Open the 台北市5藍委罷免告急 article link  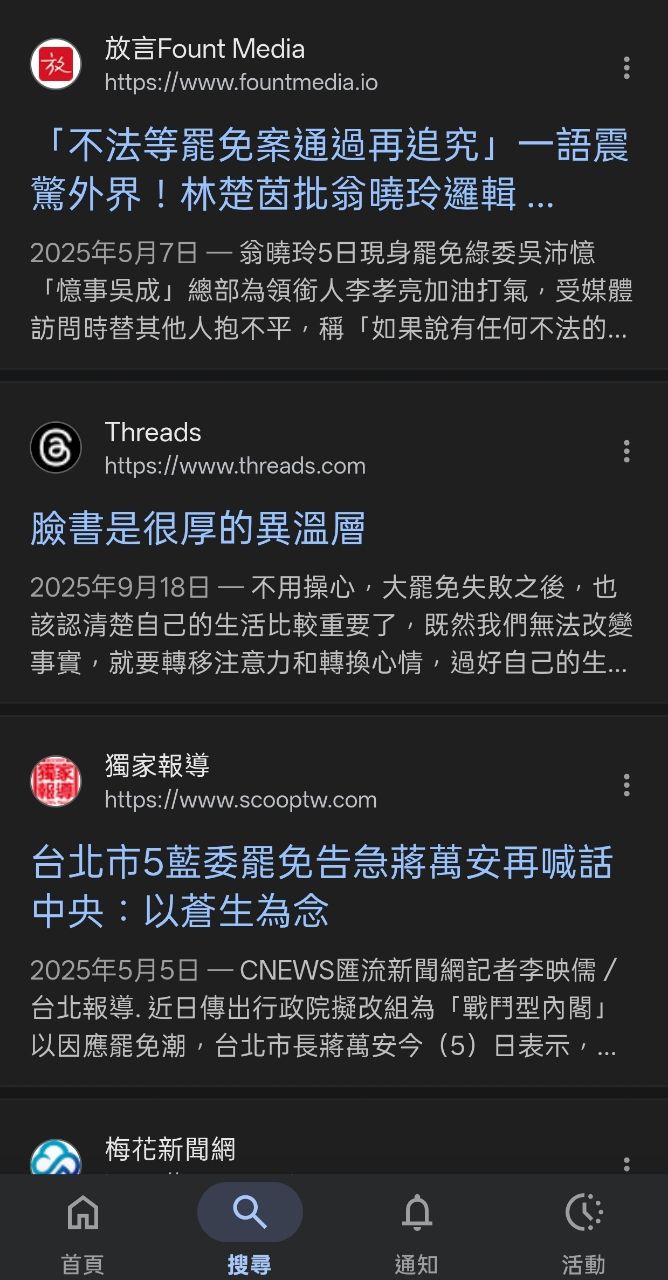321,886
